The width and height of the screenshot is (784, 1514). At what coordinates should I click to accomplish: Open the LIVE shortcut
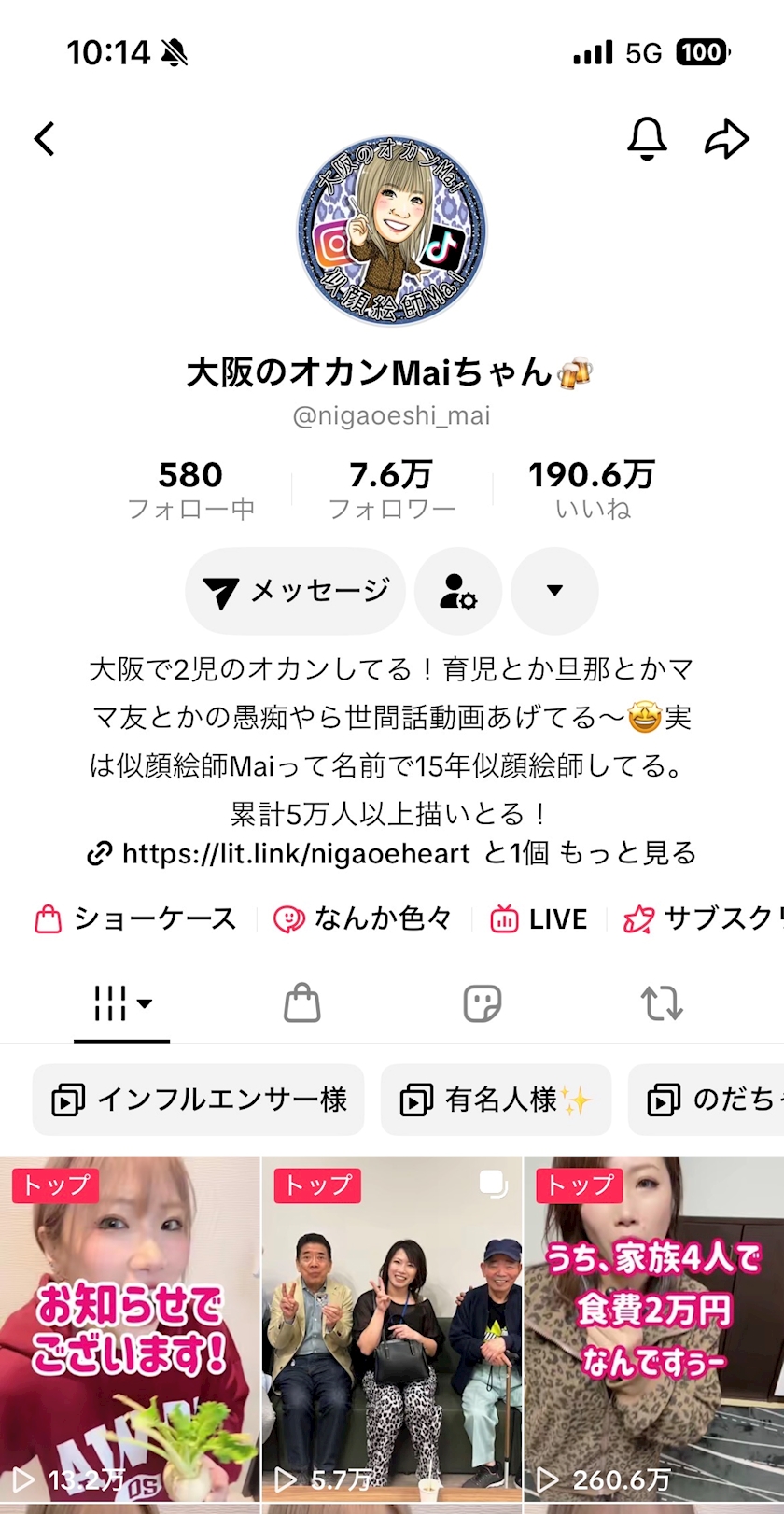click(x=539, y=919)
